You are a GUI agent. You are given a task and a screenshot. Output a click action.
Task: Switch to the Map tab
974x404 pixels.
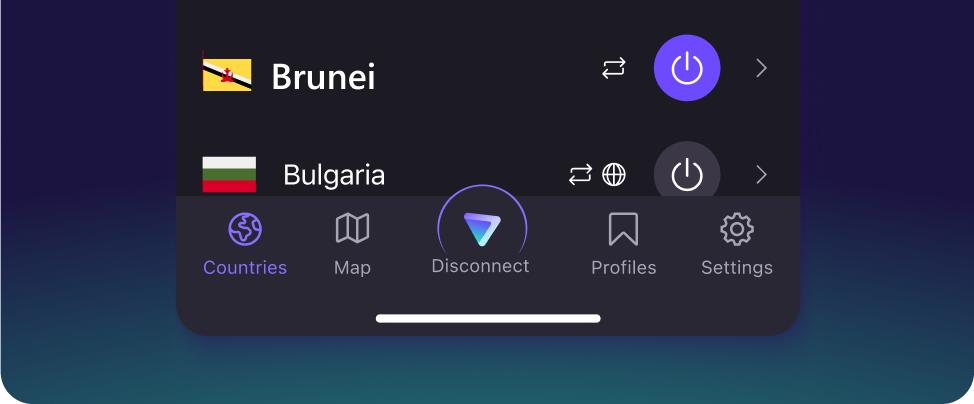click(352, 243)
